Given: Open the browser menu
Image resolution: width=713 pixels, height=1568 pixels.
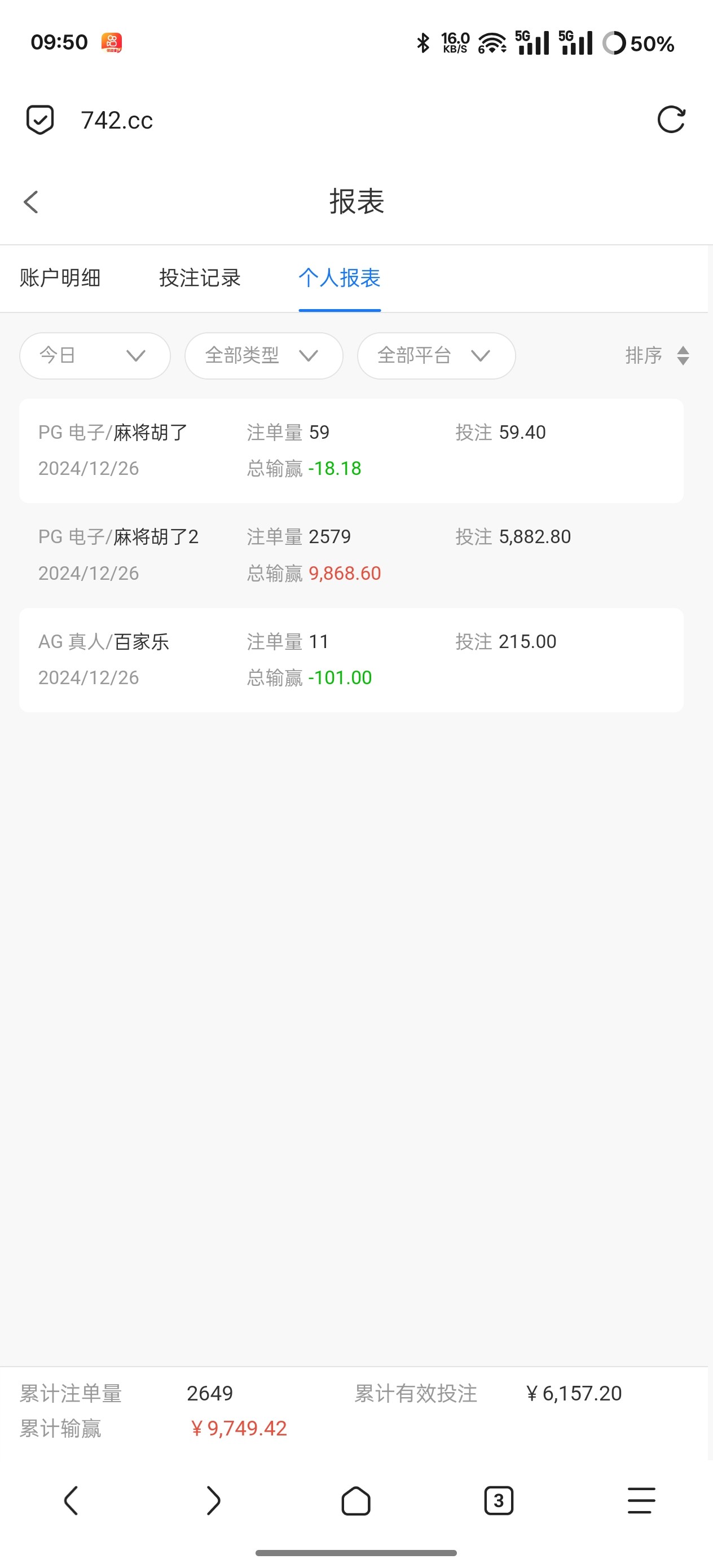Looking at the screenshot, I should [x=641, y=1500].
